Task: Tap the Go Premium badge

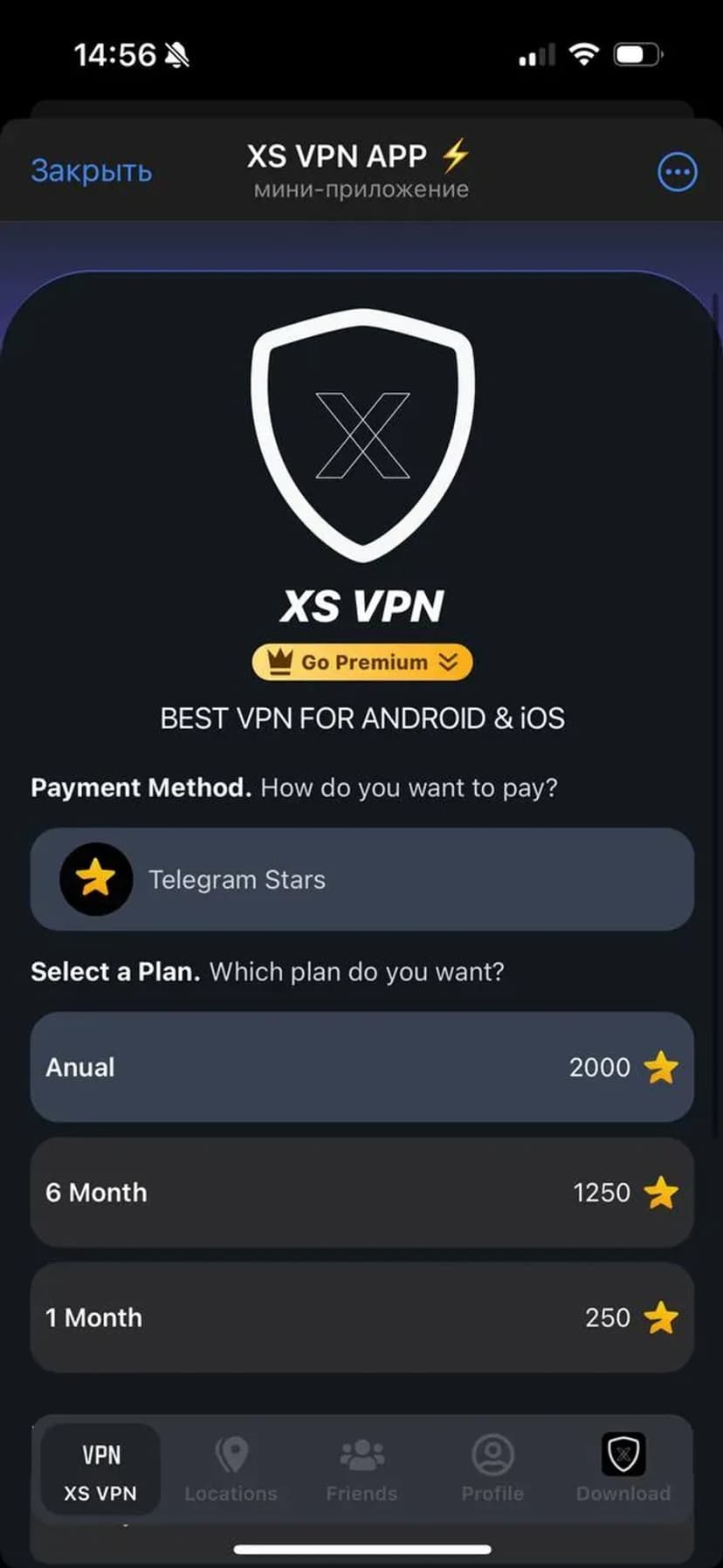Action: (x=361, y=662)
